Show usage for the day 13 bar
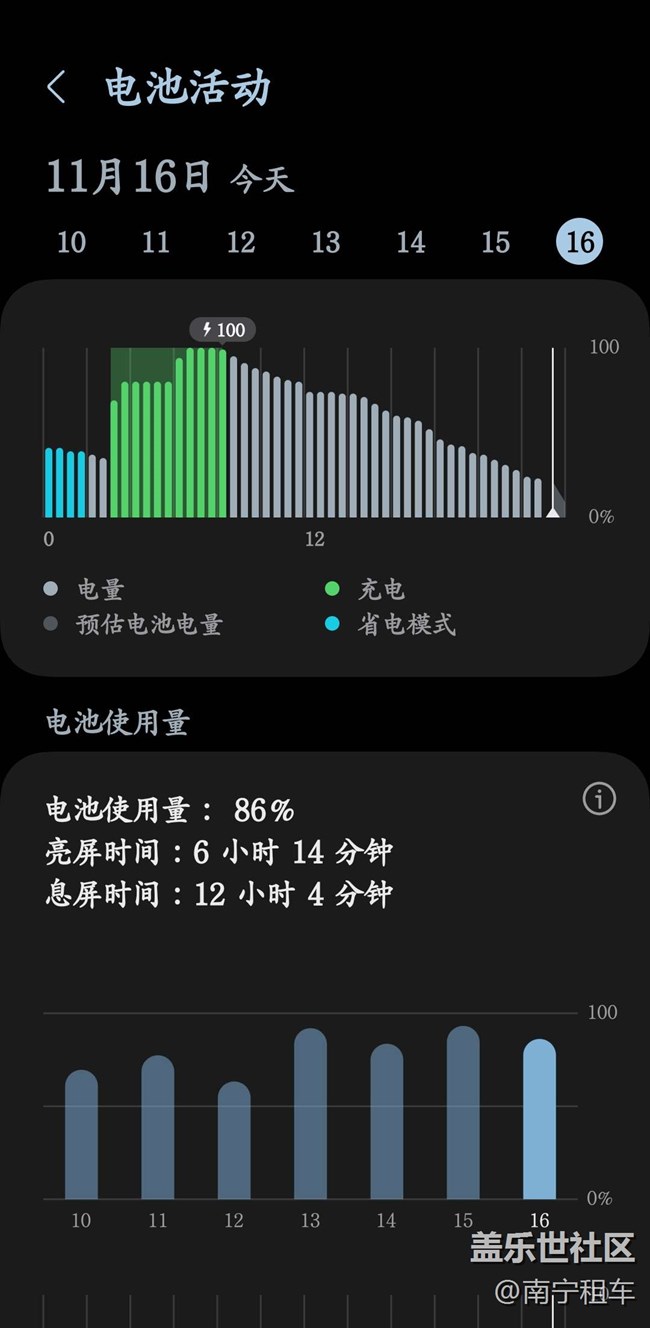The image size is (650, 1328). click(310, 1114)
